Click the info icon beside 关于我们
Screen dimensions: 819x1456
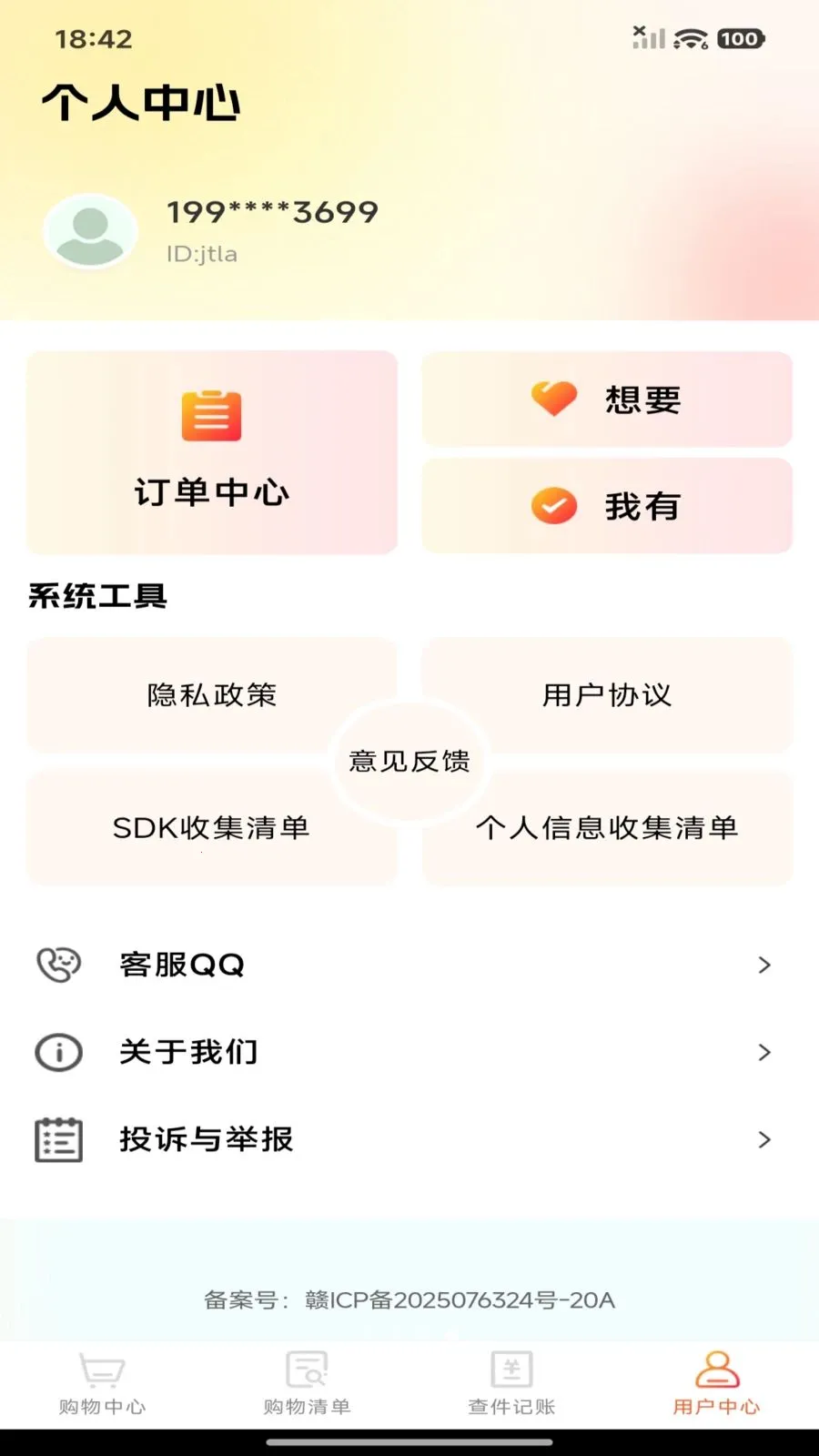pyautogui.click(x=57, y=1052)
